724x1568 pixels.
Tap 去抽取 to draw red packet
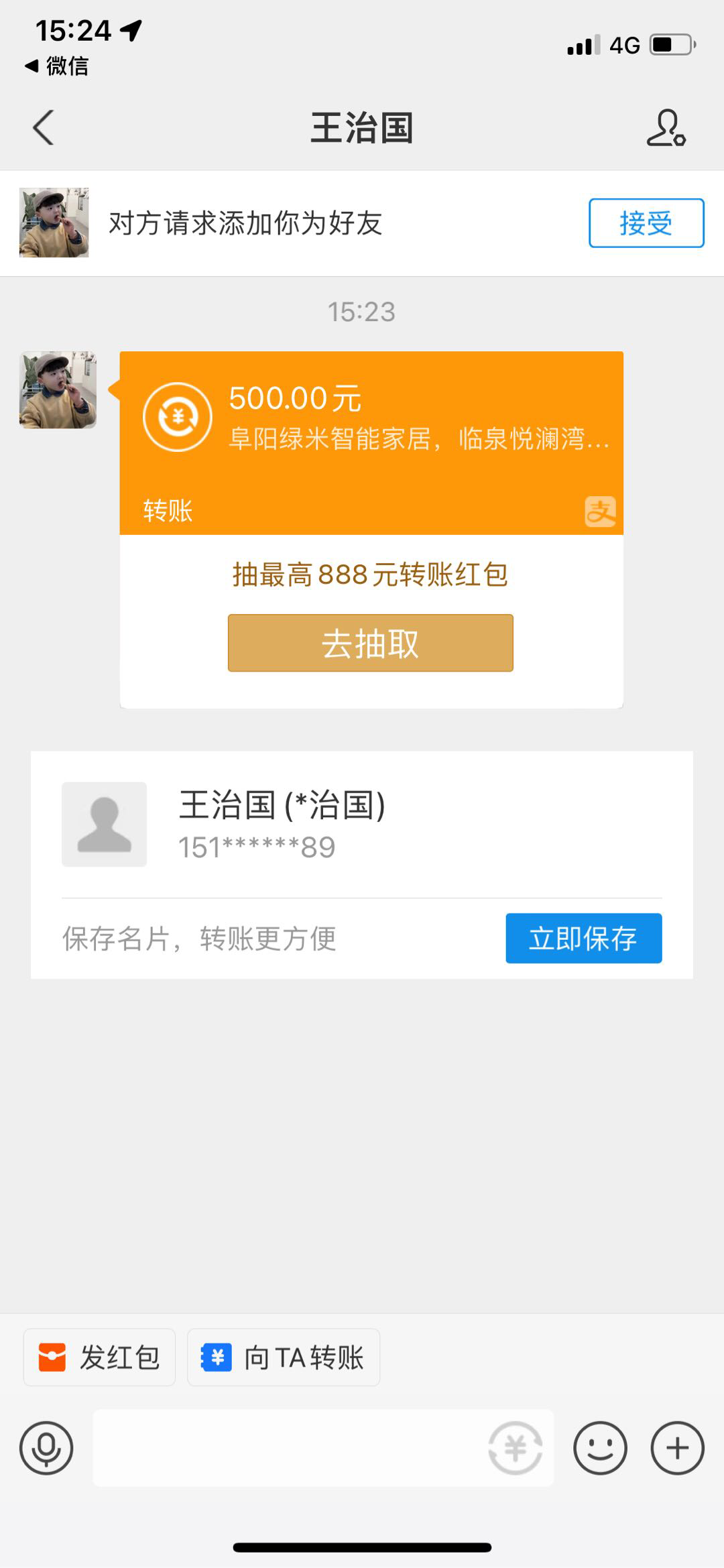click(x=370, y=643)
